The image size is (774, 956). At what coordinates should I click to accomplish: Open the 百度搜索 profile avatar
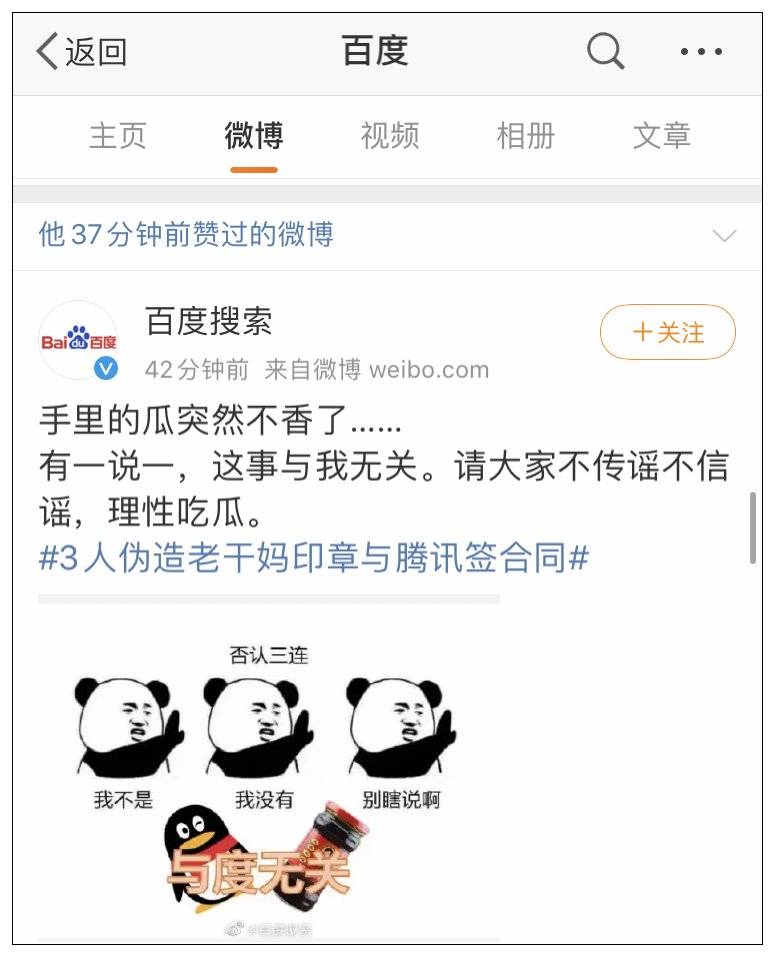click(x=78, y=341)
